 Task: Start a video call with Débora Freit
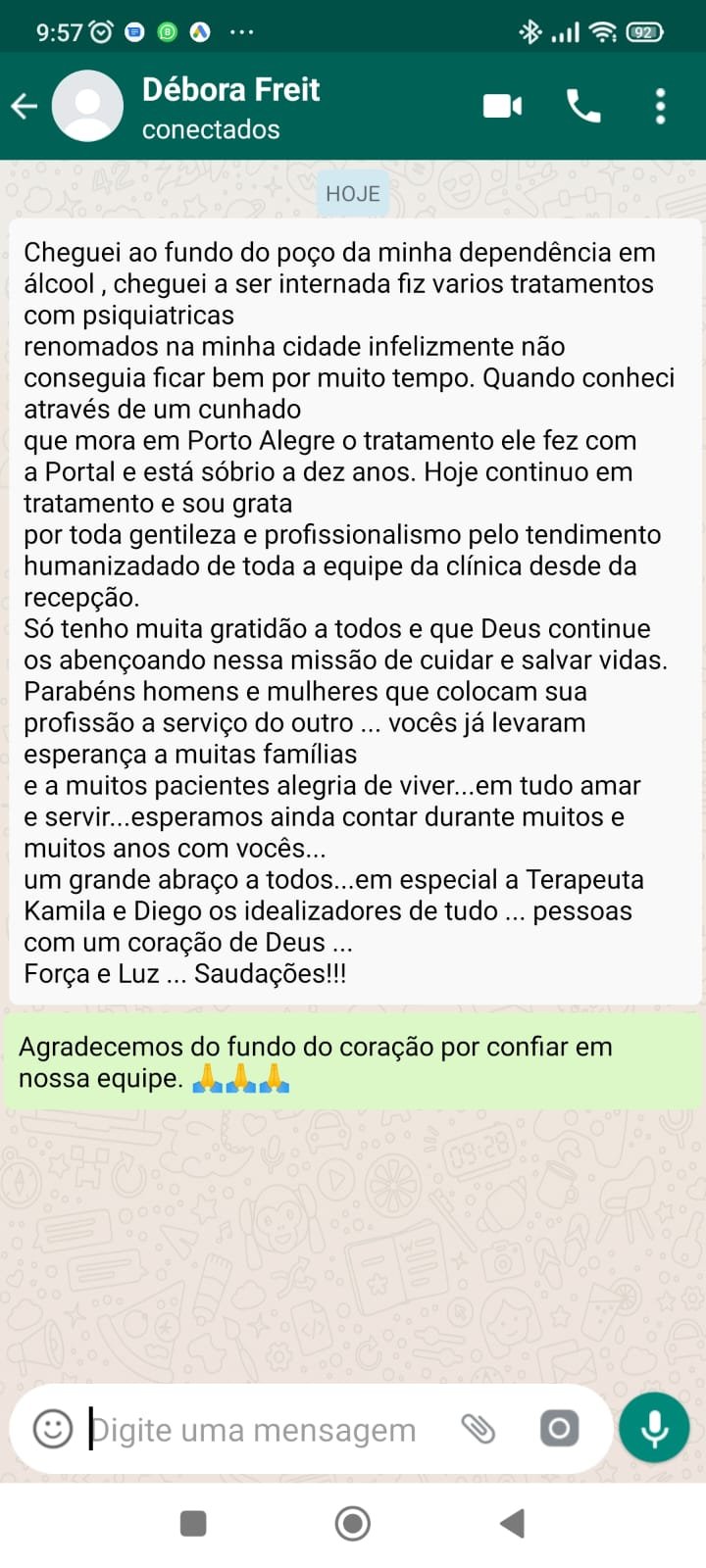[x=501, y=105]
